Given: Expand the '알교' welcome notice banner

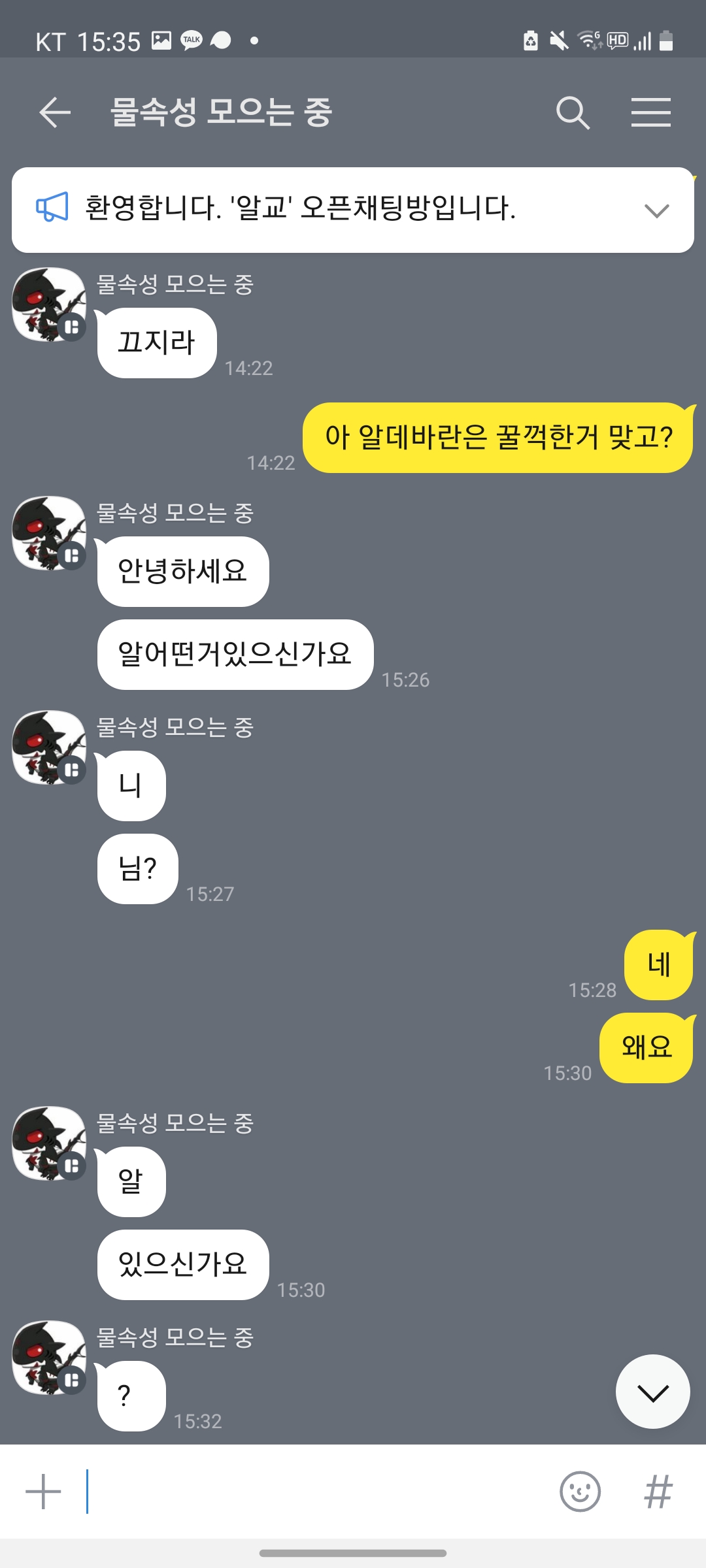Looking at the screenshot, I should [656, 210].
